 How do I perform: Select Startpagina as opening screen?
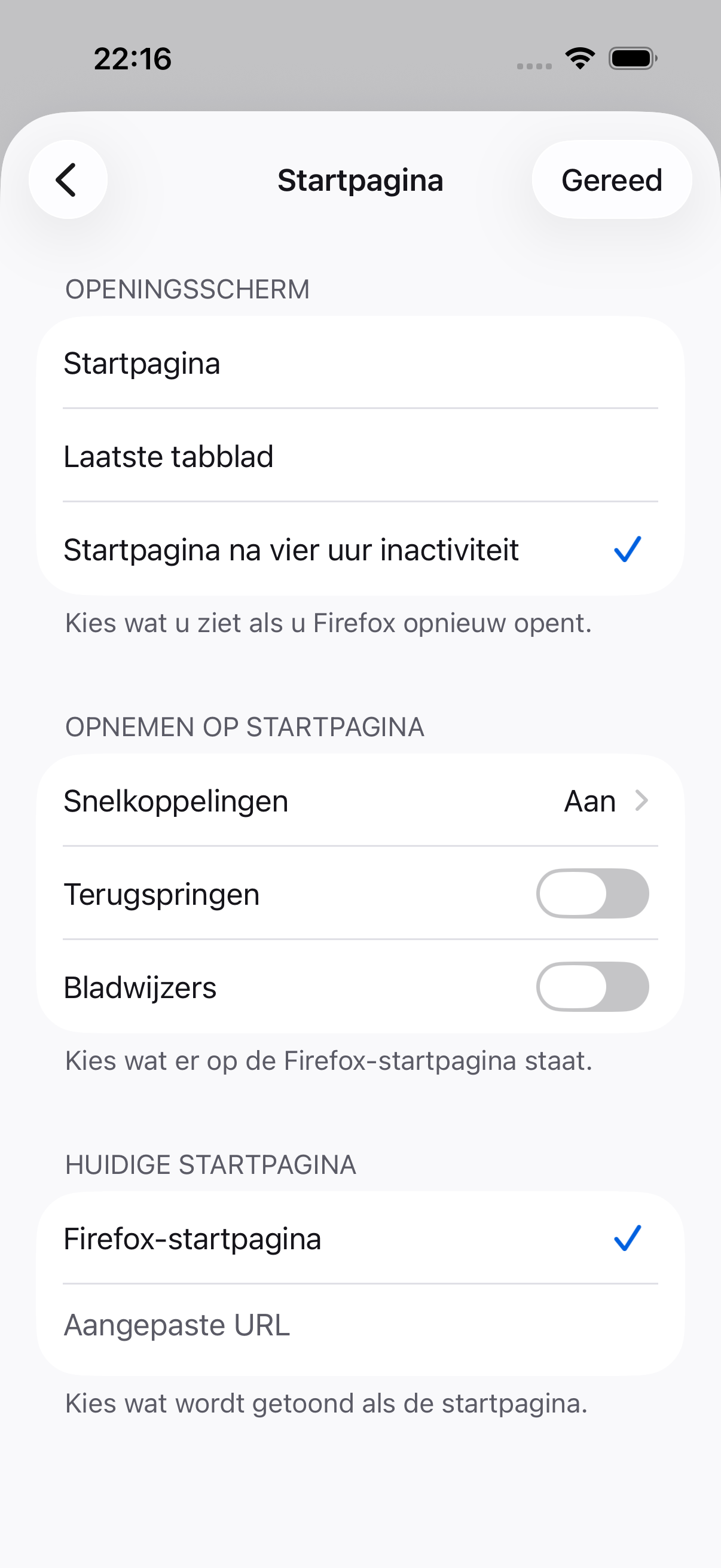360,363
